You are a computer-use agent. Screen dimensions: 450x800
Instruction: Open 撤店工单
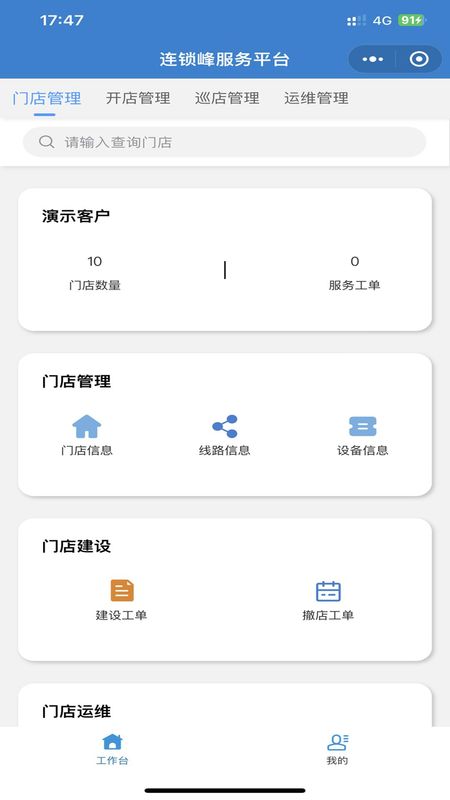pyautogui.click(x=328, y=600)
